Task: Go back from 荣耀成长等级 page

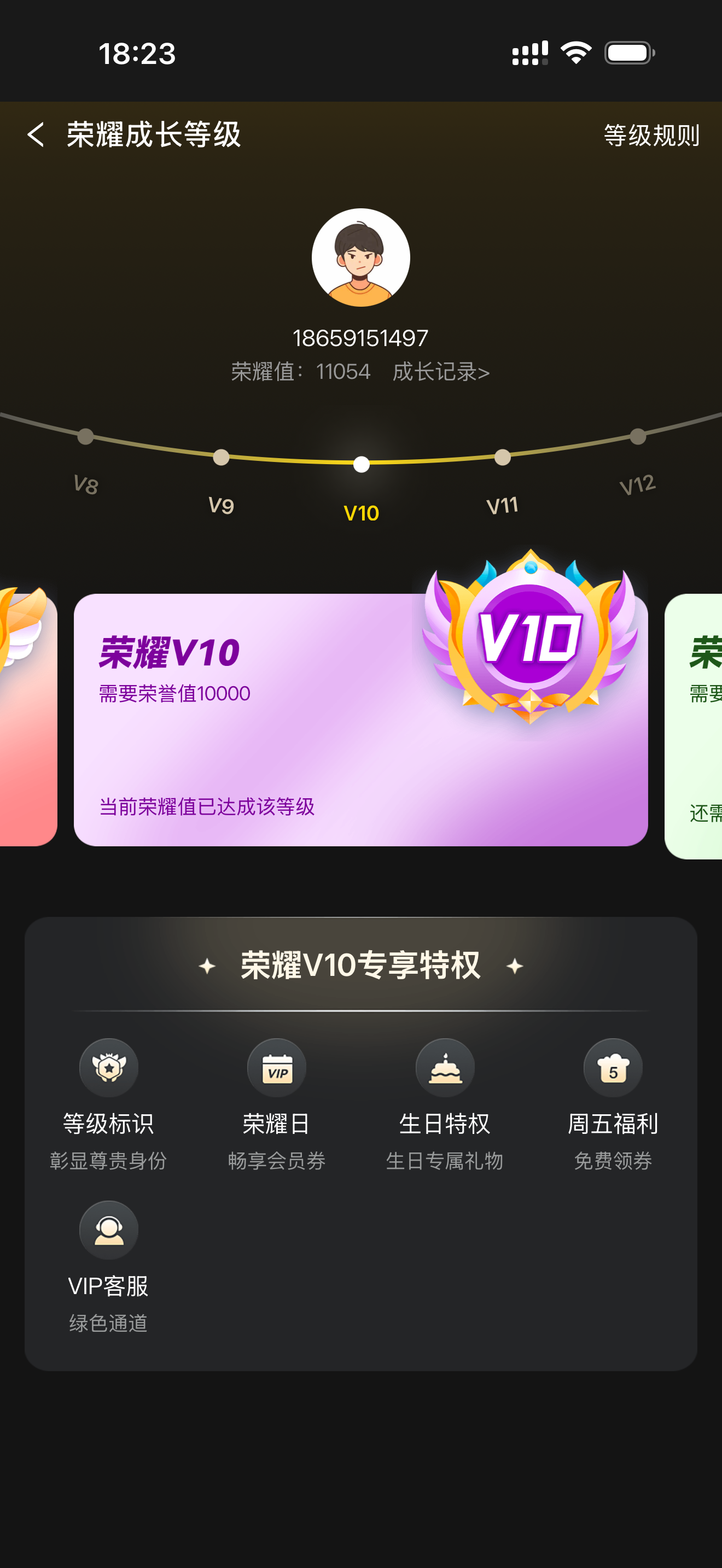Action: click(x=36, y=134)
